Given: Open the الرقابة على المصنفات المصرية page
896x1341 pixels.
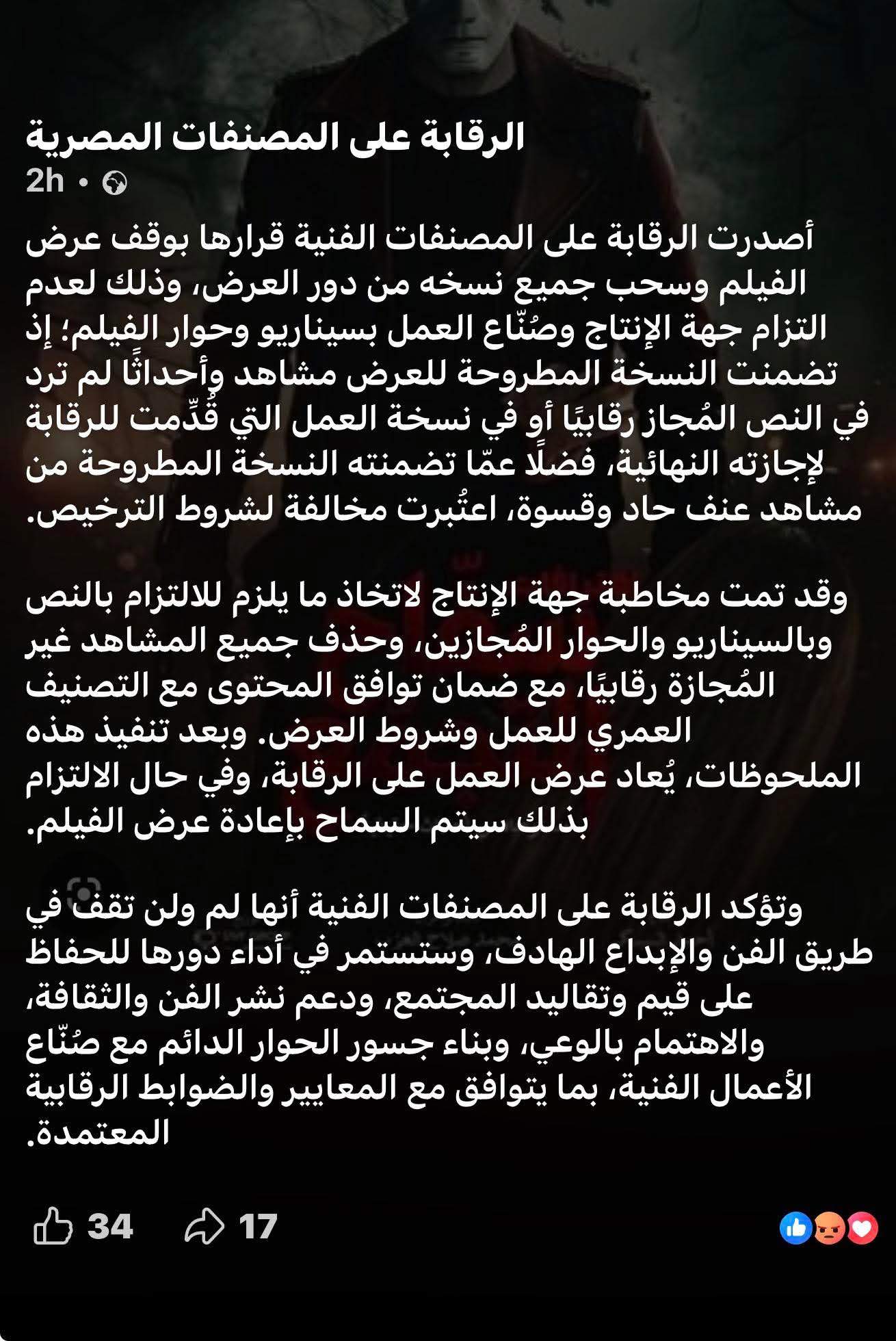Looking at the screenshot, I should coord(275,137).
